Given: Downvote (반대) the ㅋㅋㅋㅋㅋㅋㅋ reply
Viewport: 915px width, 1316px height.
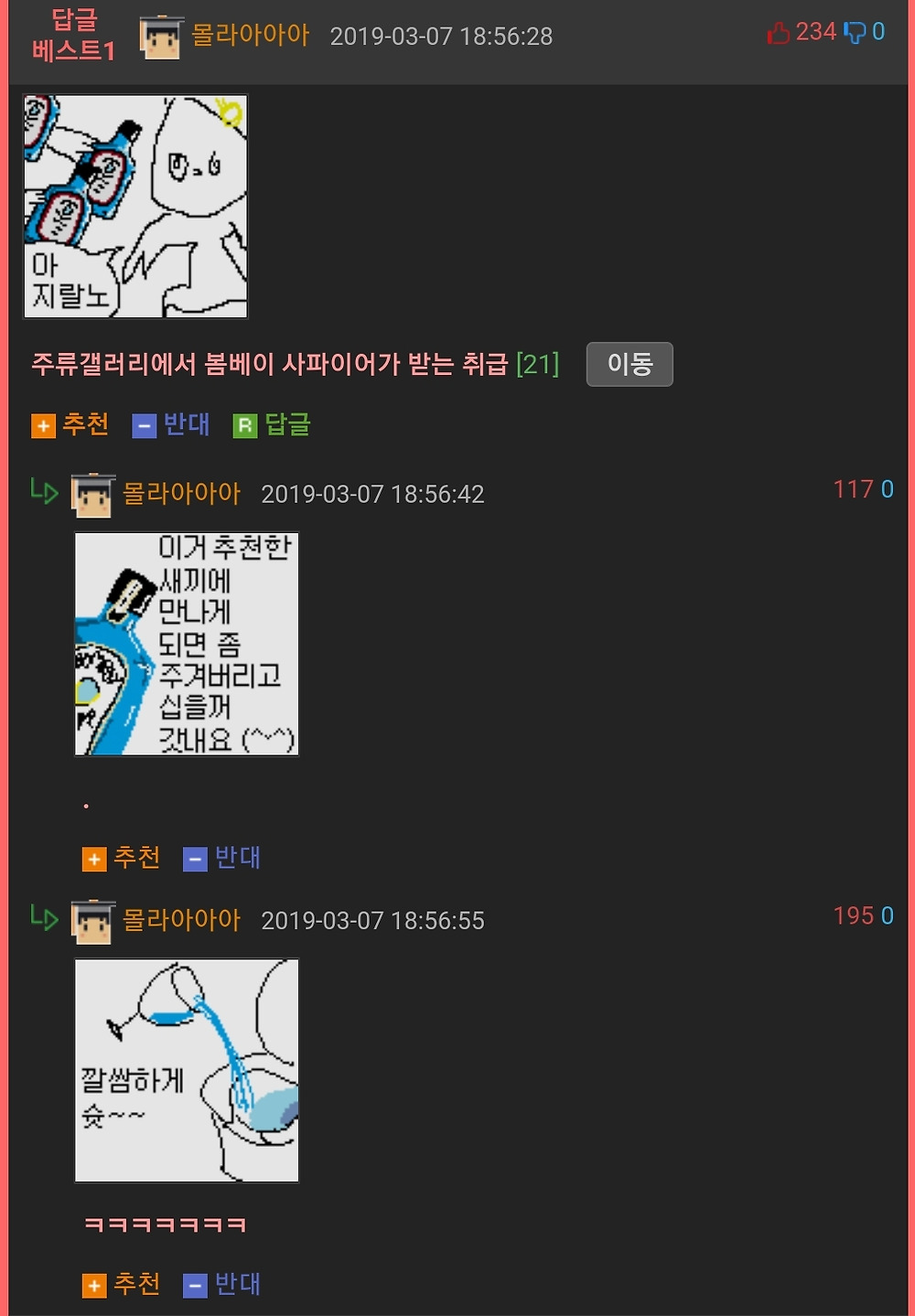Looking at the screenshot, I should tap(222, 1284).
